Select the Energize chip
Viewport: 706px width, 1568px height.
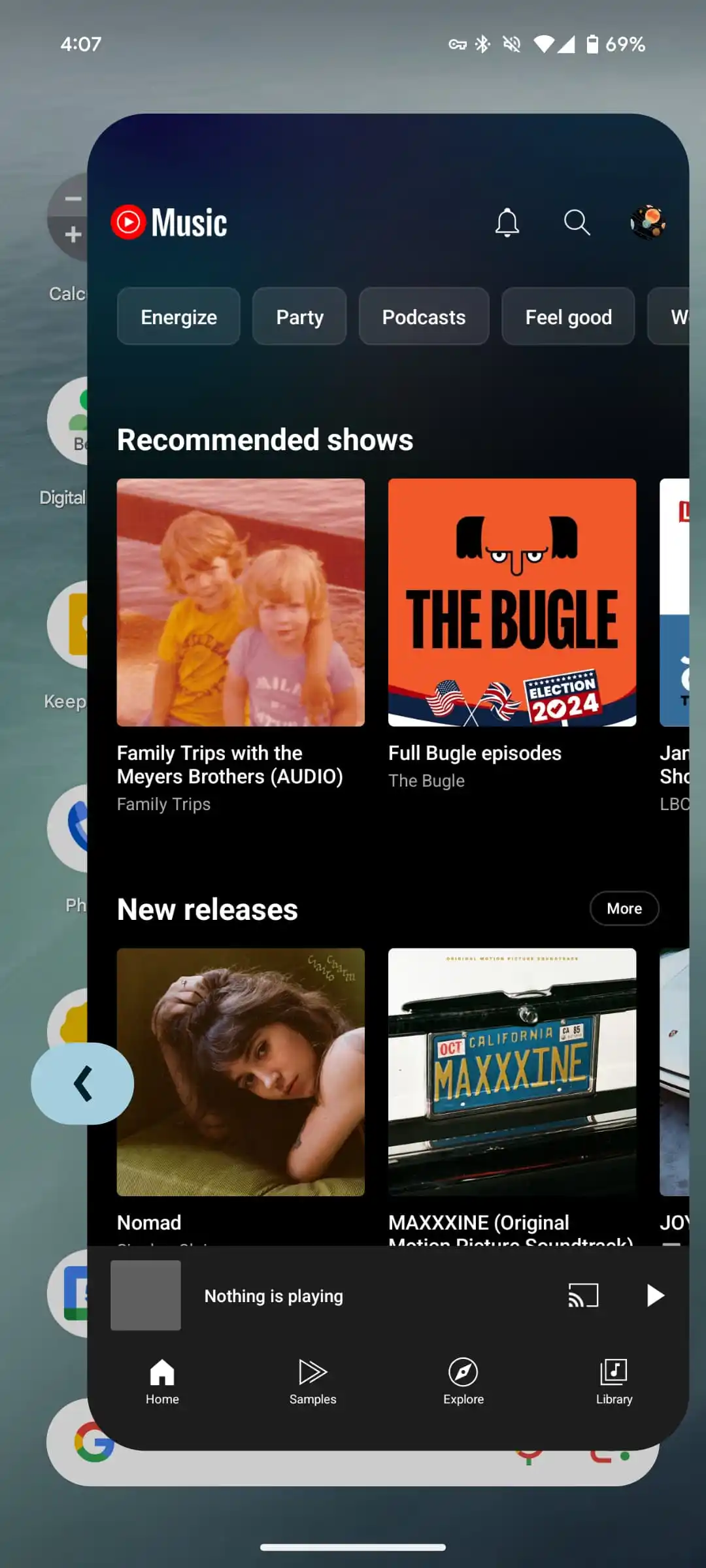pyautogui.click(x=178, y=317)
